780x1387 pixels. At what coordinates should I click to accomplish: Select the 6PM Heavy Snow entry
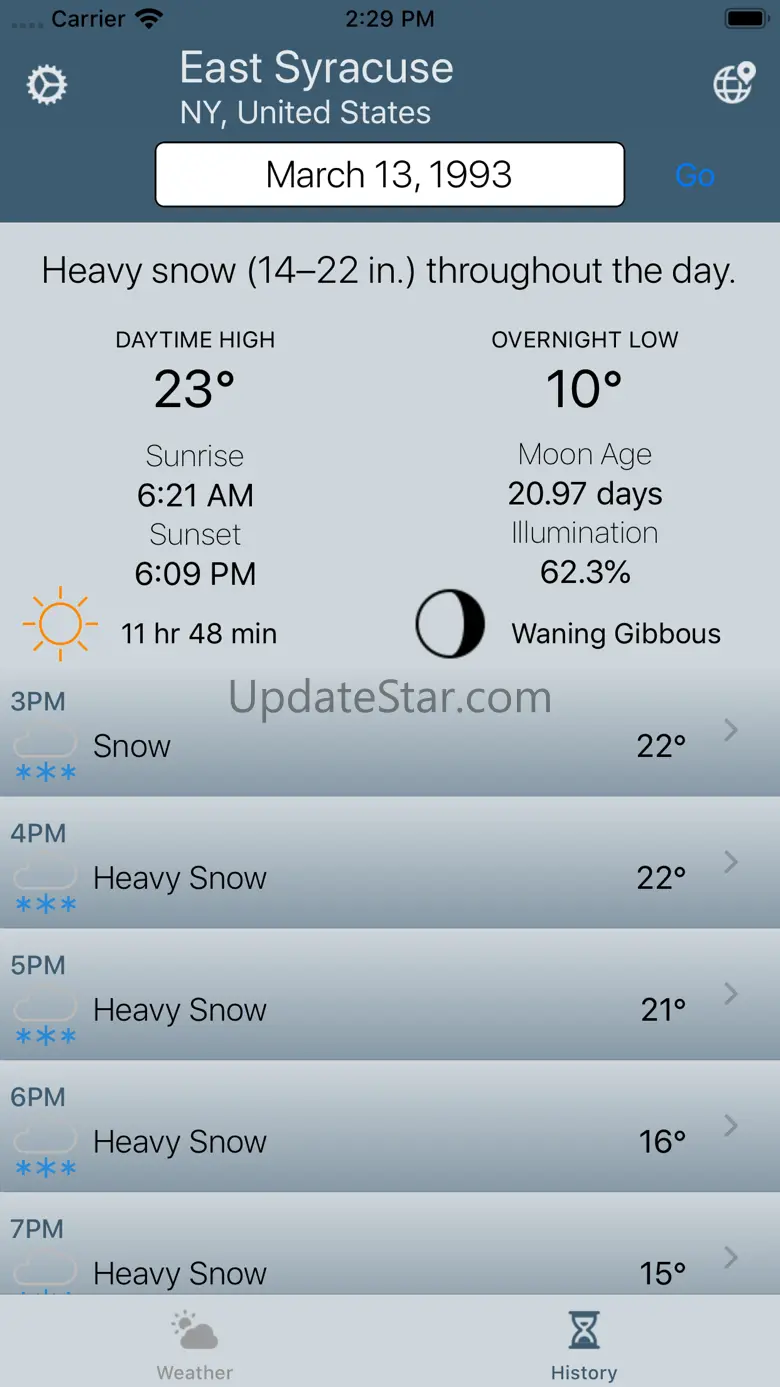(x=390, y=1127)
